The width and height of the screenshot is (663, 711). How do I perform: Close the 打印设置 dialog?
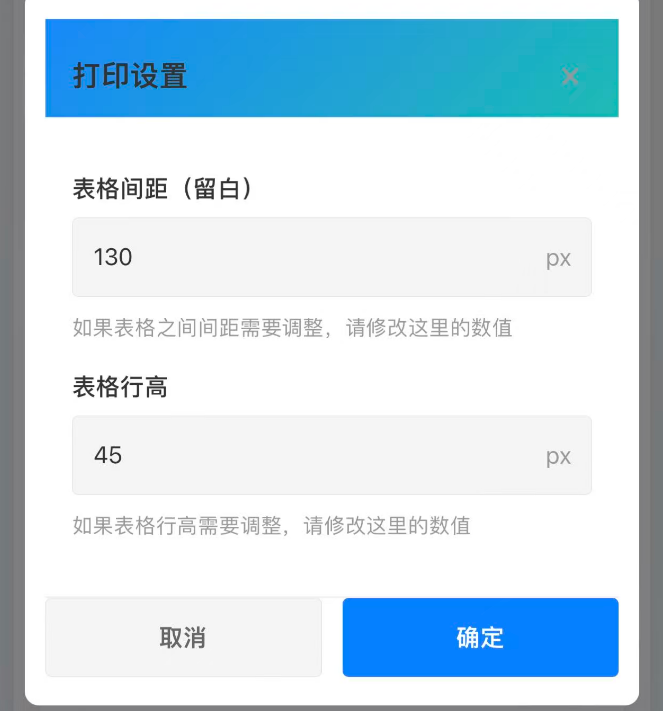coord(570,77)
